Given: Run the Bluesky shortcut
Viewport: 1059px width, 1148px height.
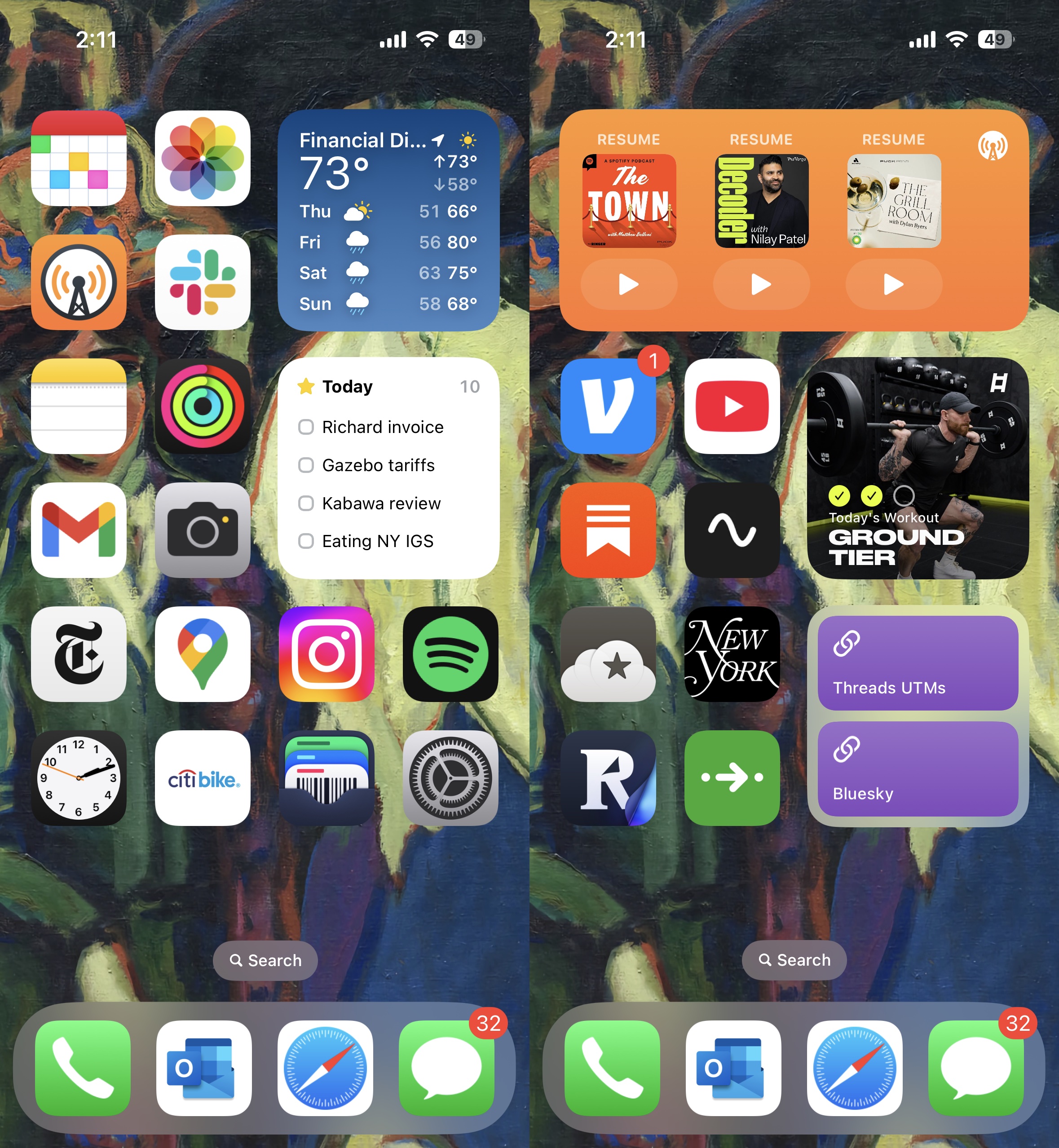Looking at the screenshot, I should (918, 768).
